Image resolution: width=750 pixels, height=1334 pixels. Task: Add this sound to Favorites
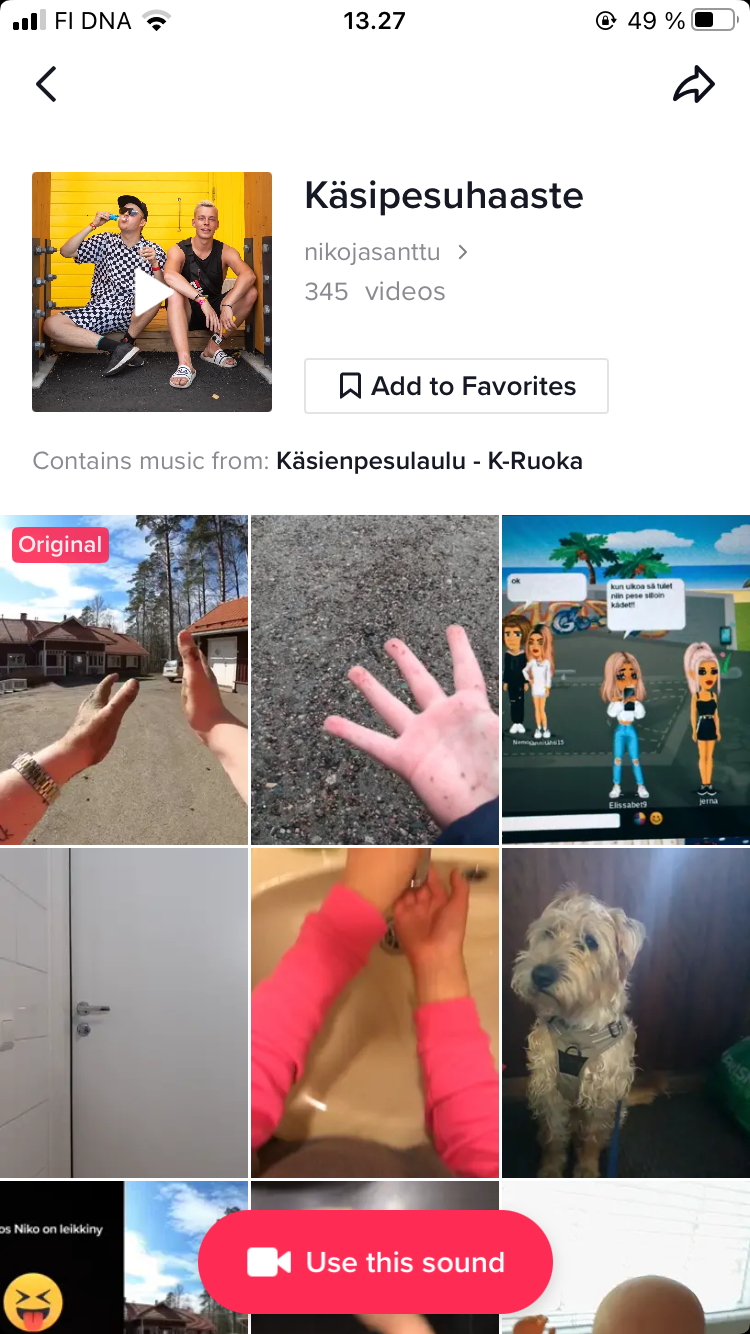click(456, 386)
